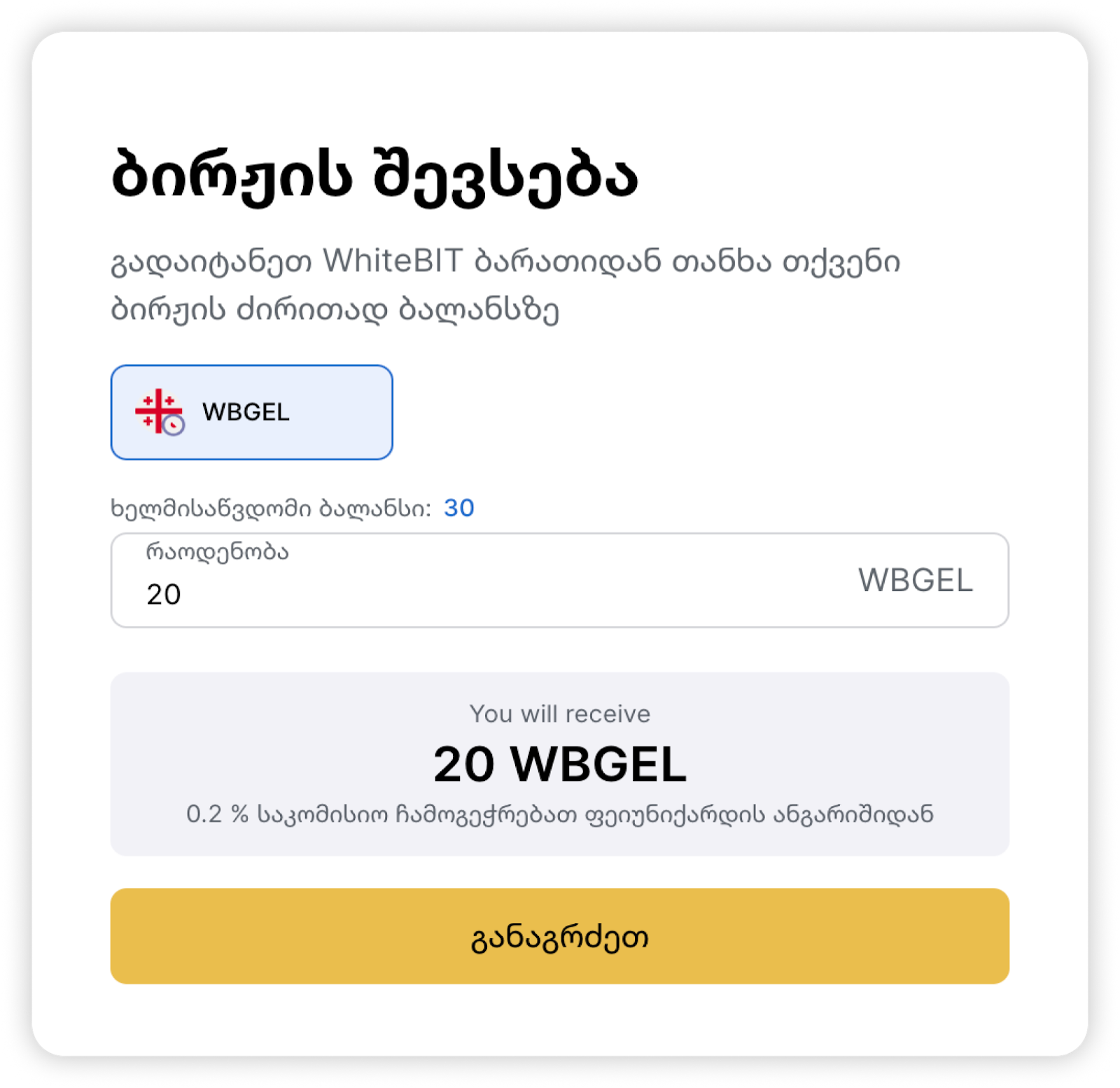Tap the yellow განაგრძეთ continue button
The image size is (1120, 1088).
coord(559,936)
